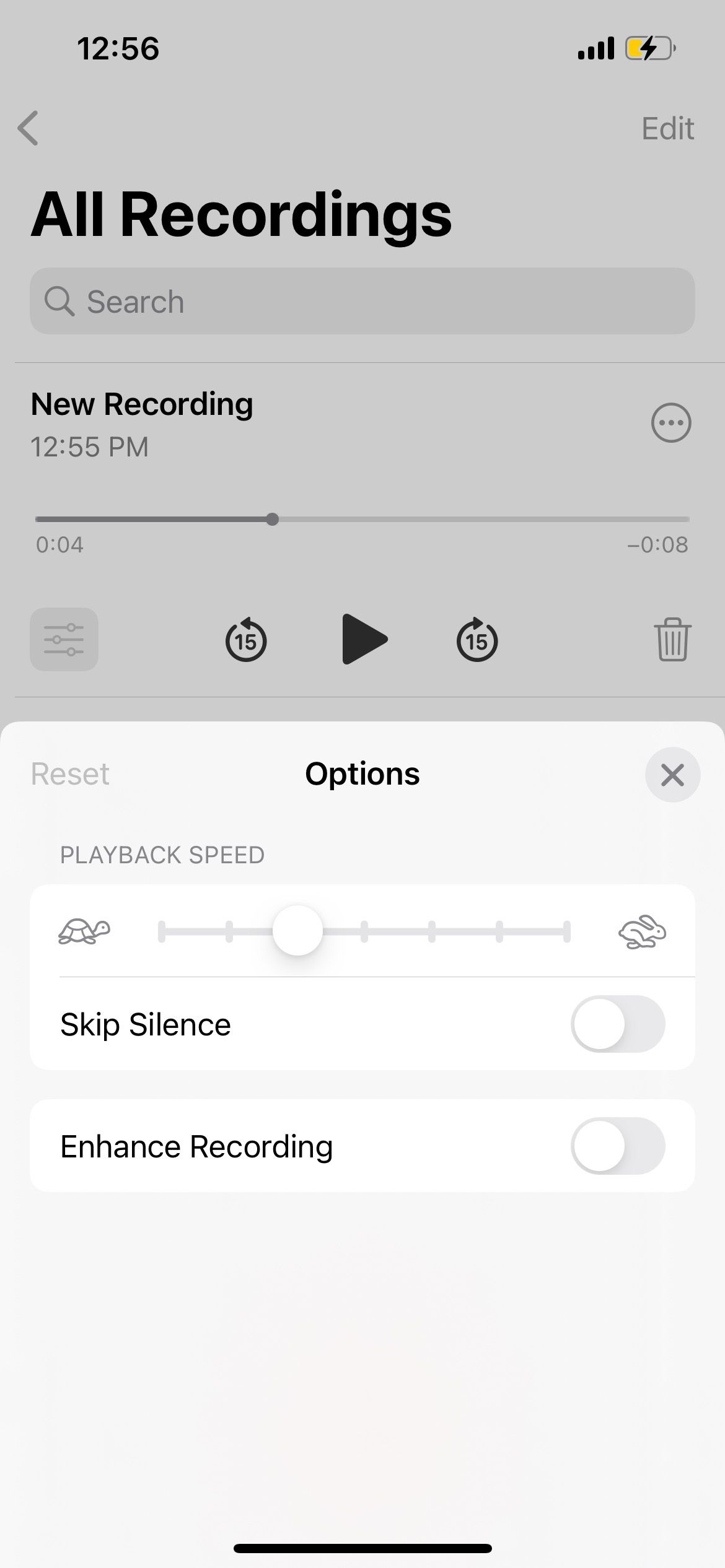Skip back 15 seconds

pos(246,640)
